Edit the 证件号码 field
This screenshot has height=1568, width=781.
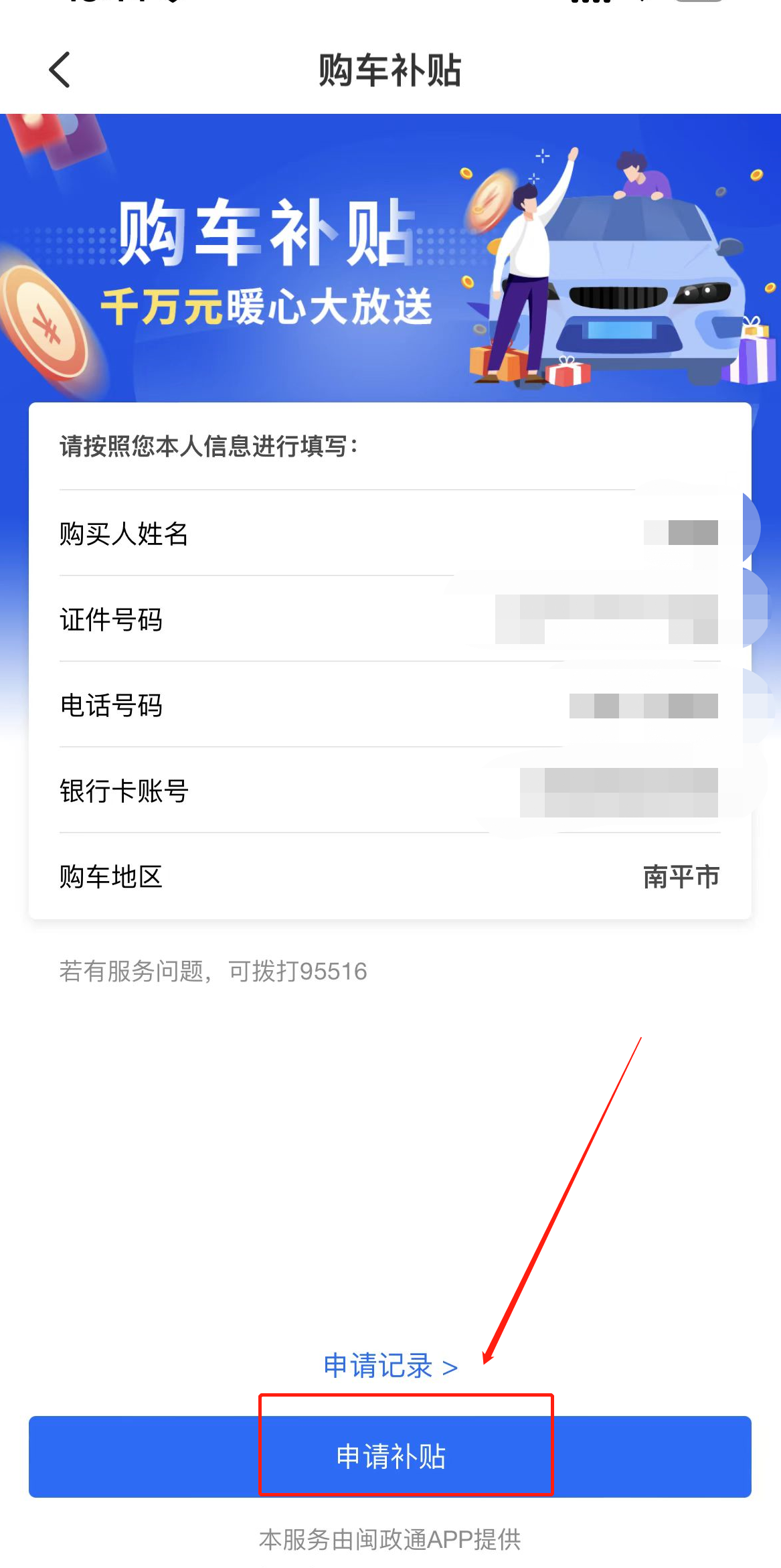pyautogui.click(x=389, y=619)
